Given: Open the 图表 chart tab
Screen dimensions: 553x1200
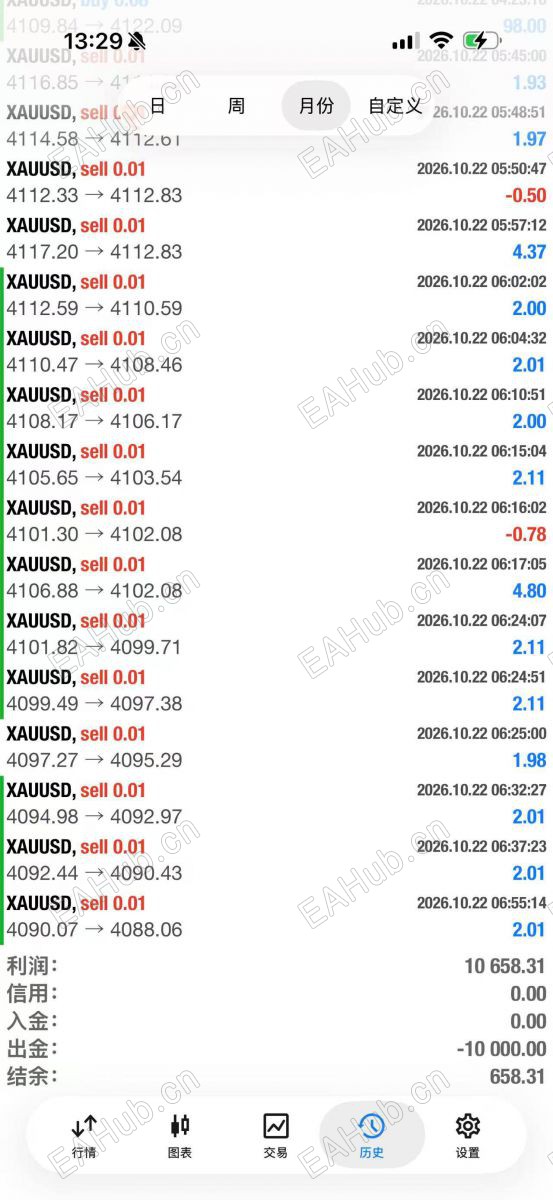Looking at the screenshot, I should point(180,1135).
